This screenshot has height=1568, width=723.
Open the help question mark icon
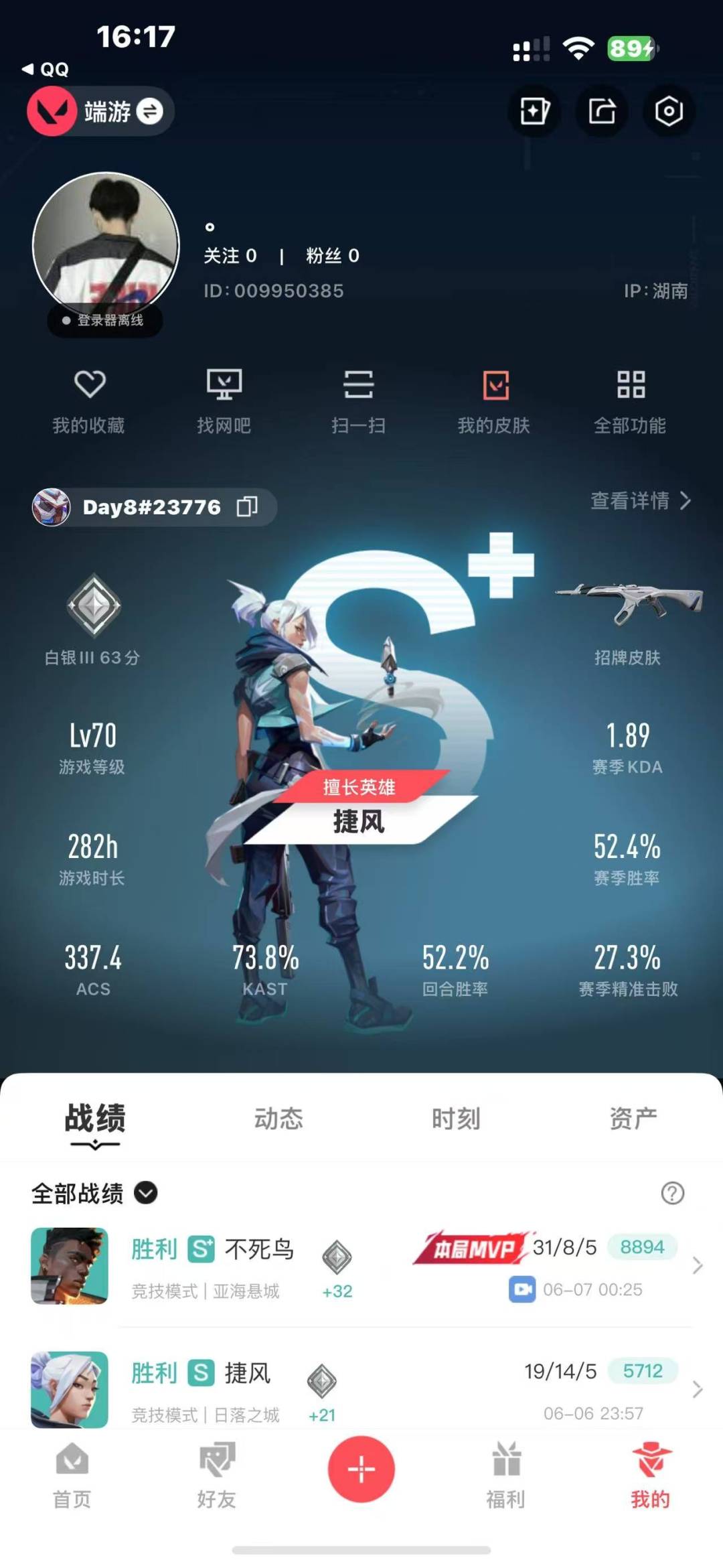coord(672,1193)
